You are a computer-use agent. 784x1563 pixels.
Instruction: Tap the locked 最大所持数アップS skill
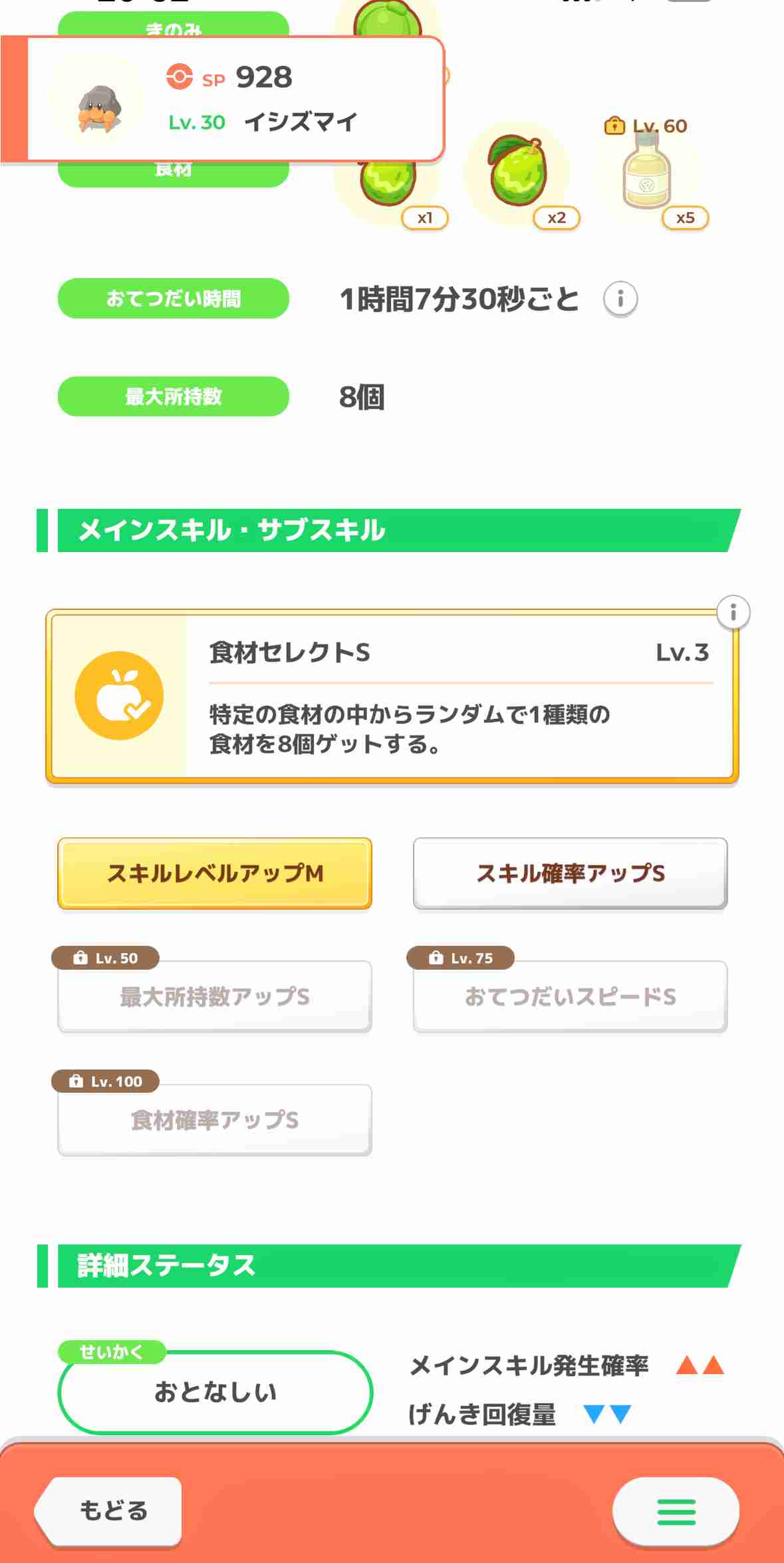click(215, 996)
